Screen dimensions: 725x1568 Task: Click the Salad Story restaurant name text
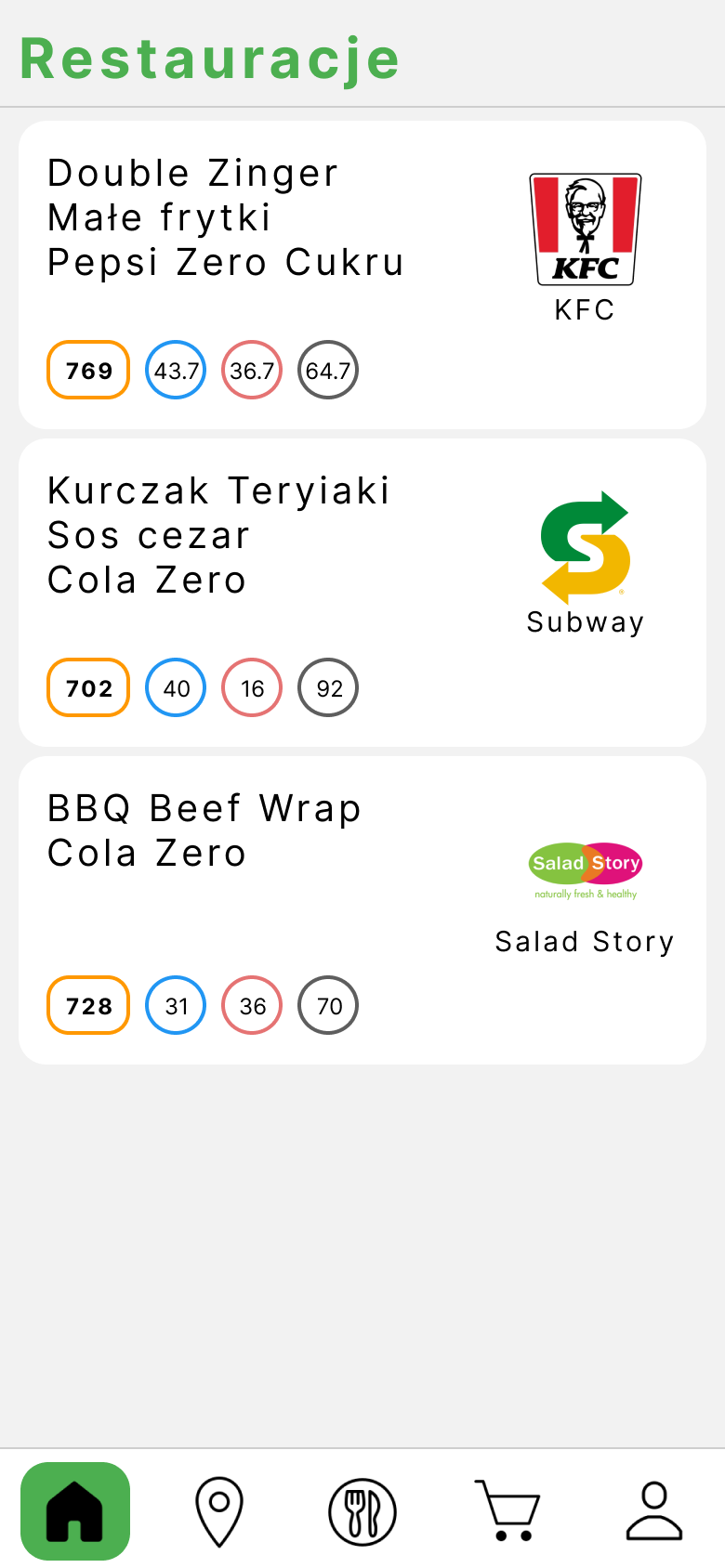585,941
